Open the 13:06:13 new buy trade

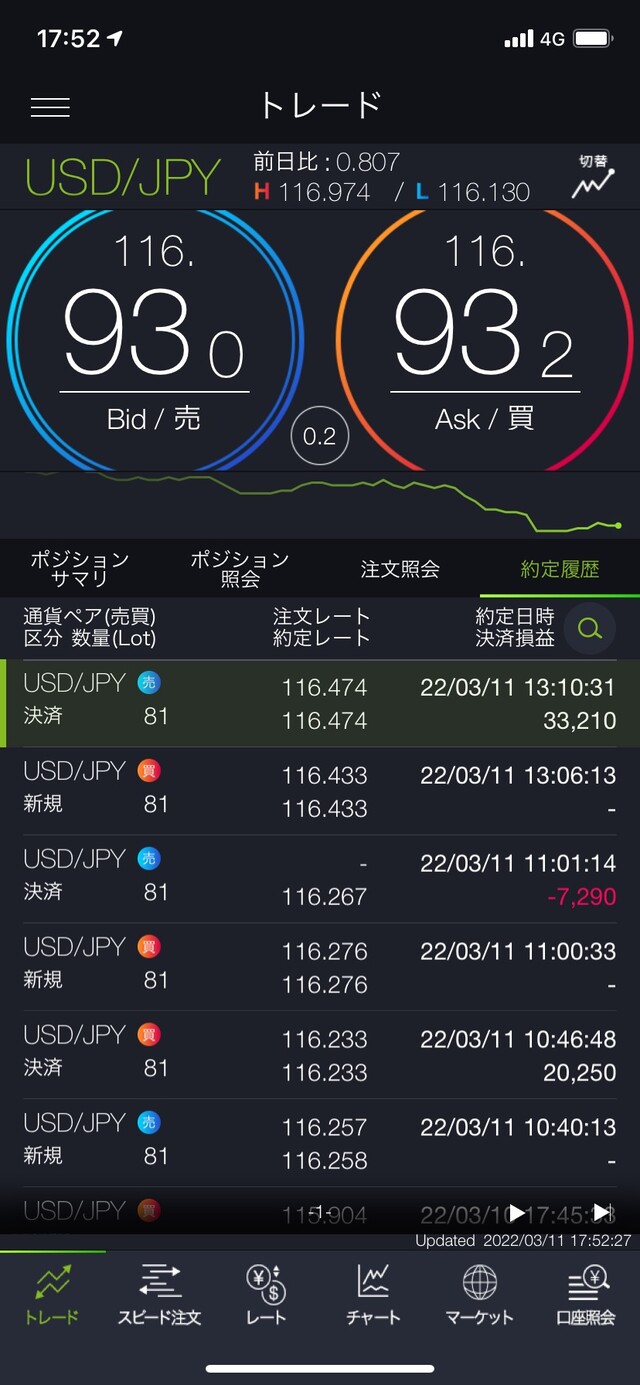(x=320, y=791)
